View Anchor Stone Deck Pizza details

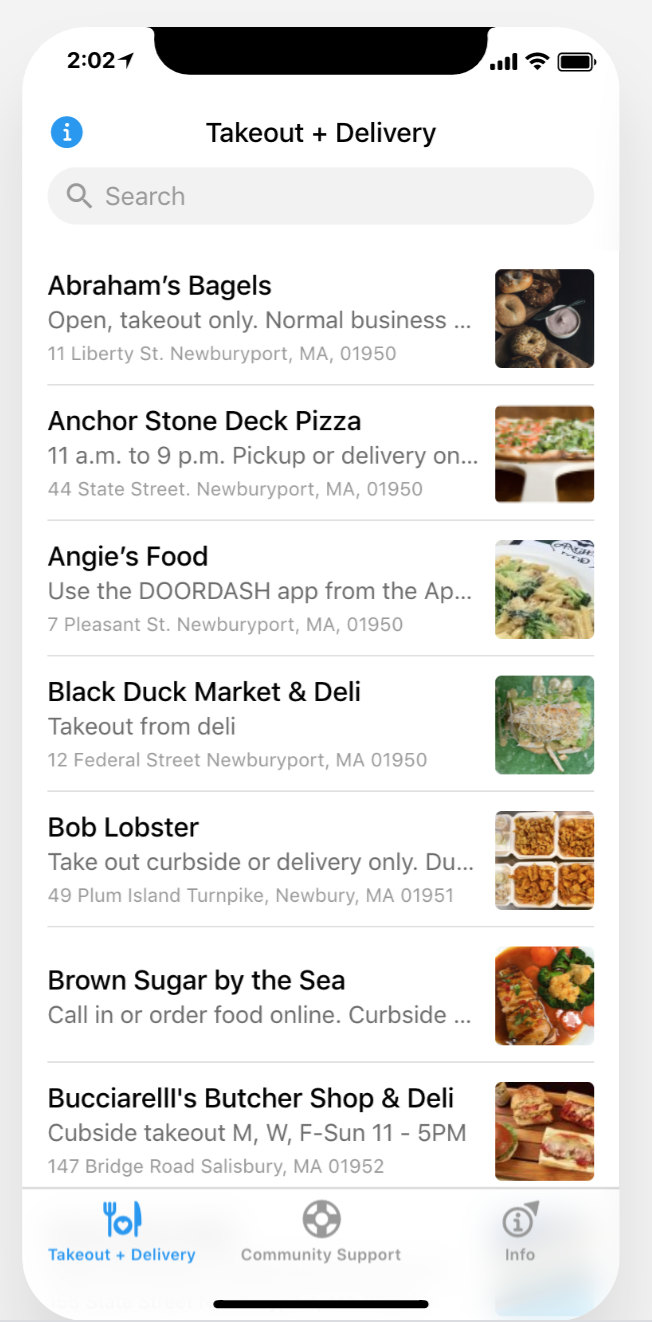[x=321, y=454]
